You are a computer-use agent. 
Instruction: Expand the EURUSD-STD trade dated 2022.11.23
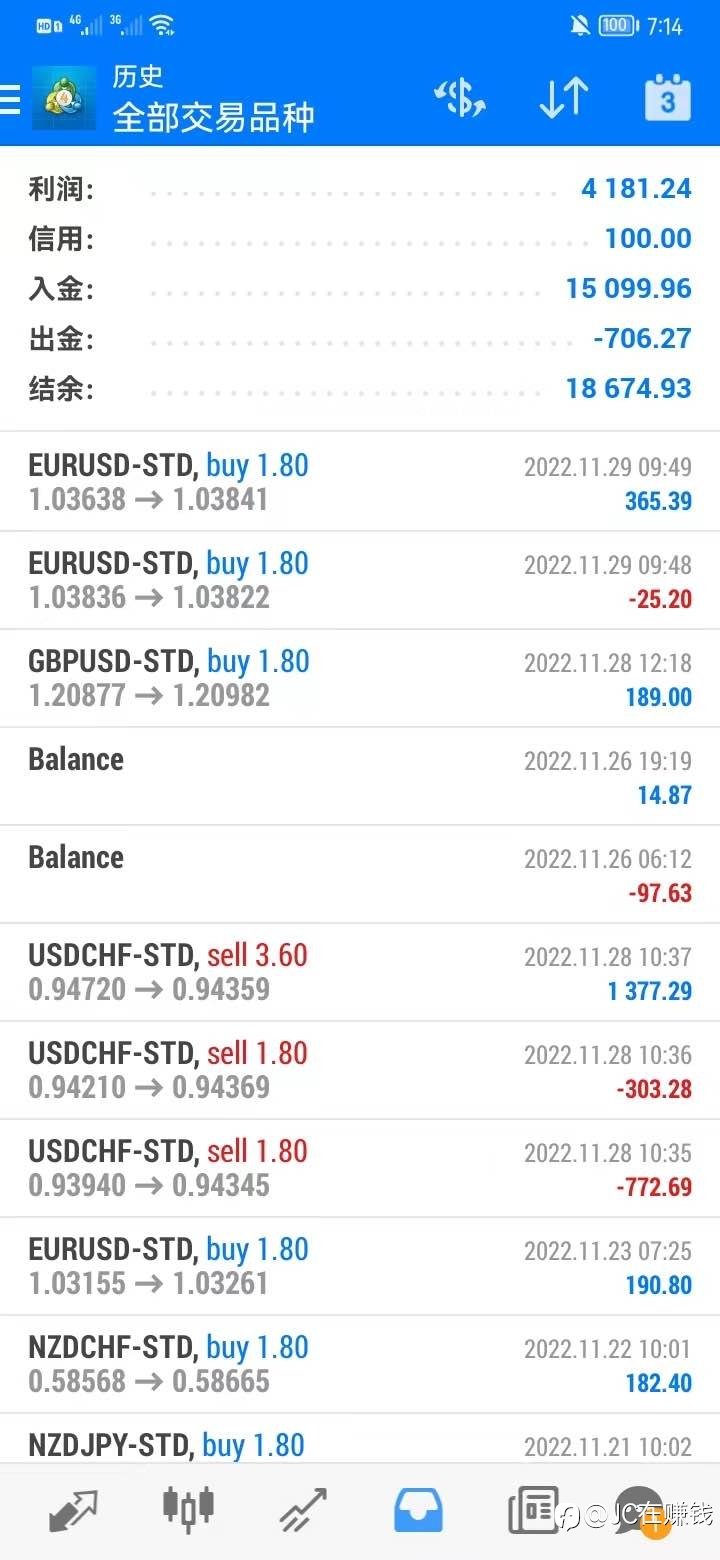tap(360, 1266)
